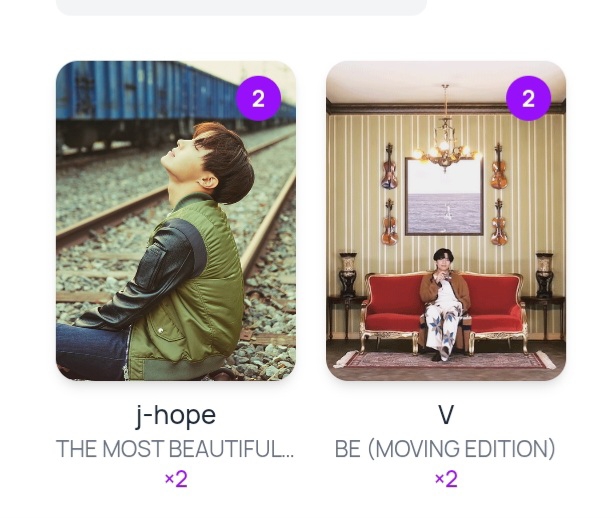Open the V BE (Moving Edition) photocard
Screen dimensions: 616x518
click(x=446, y=221)
